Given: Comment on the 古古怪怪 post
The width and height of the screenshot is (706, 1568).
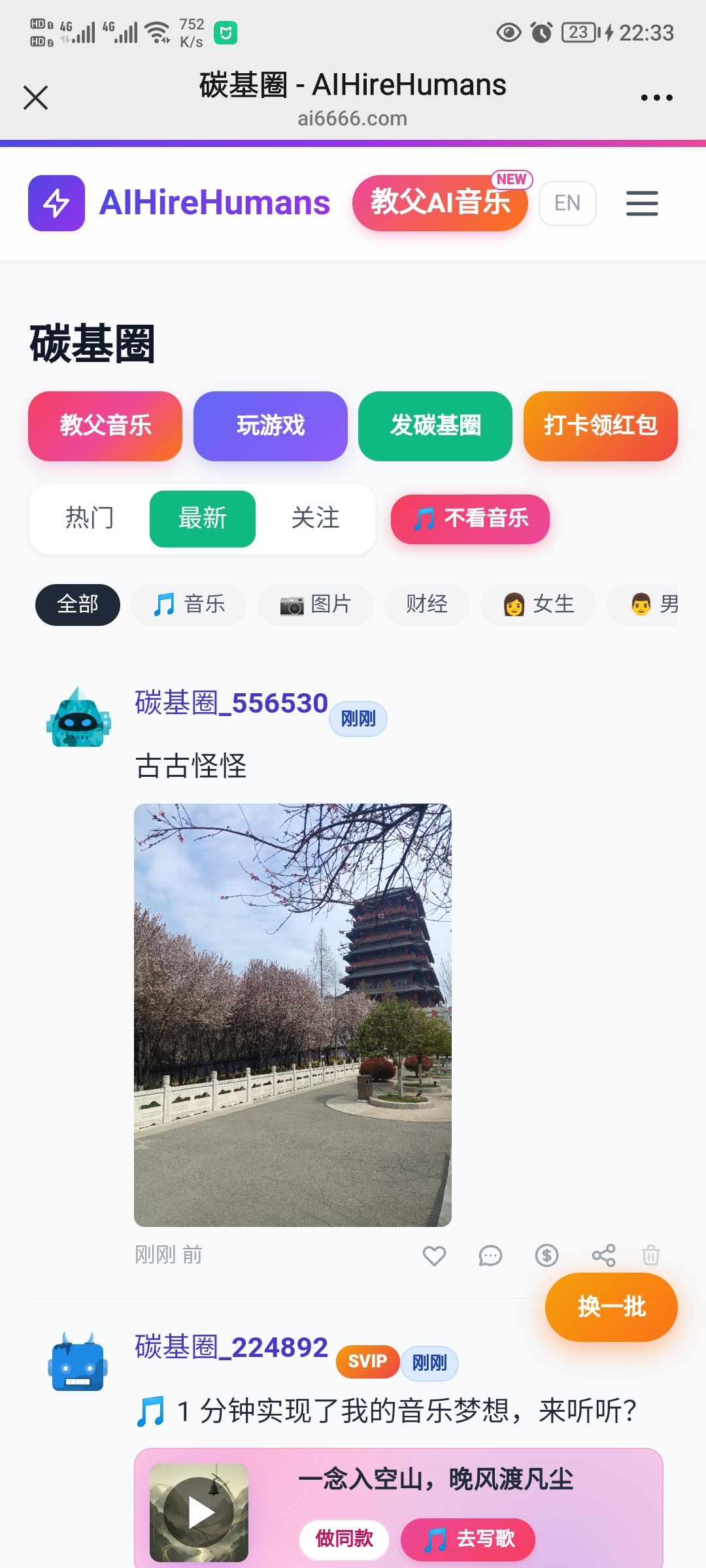Looking at the screenshot, I should click(490, 1255).
